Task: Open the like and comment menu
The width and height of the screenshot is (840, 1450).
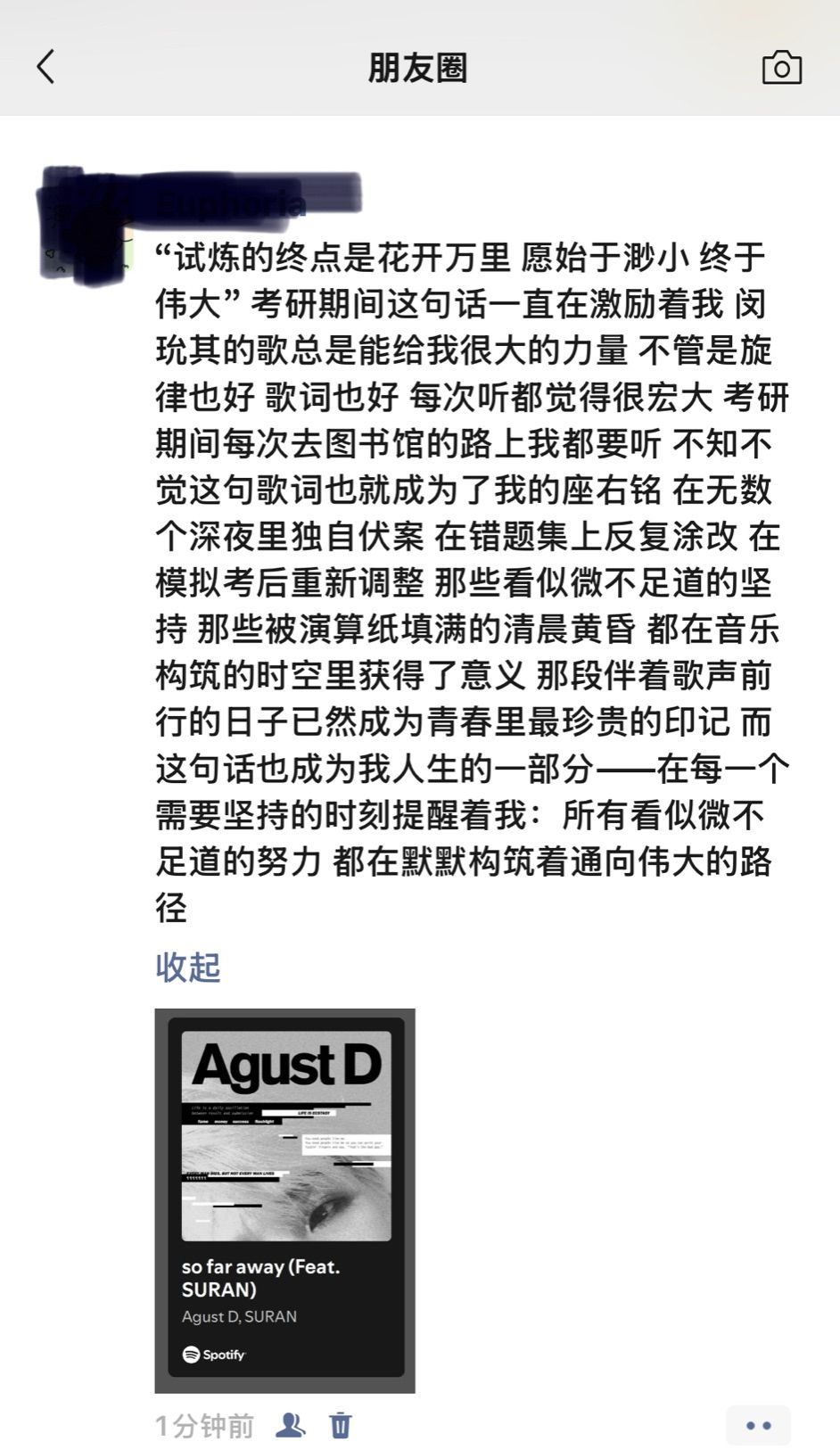Action: [758, 1425]
